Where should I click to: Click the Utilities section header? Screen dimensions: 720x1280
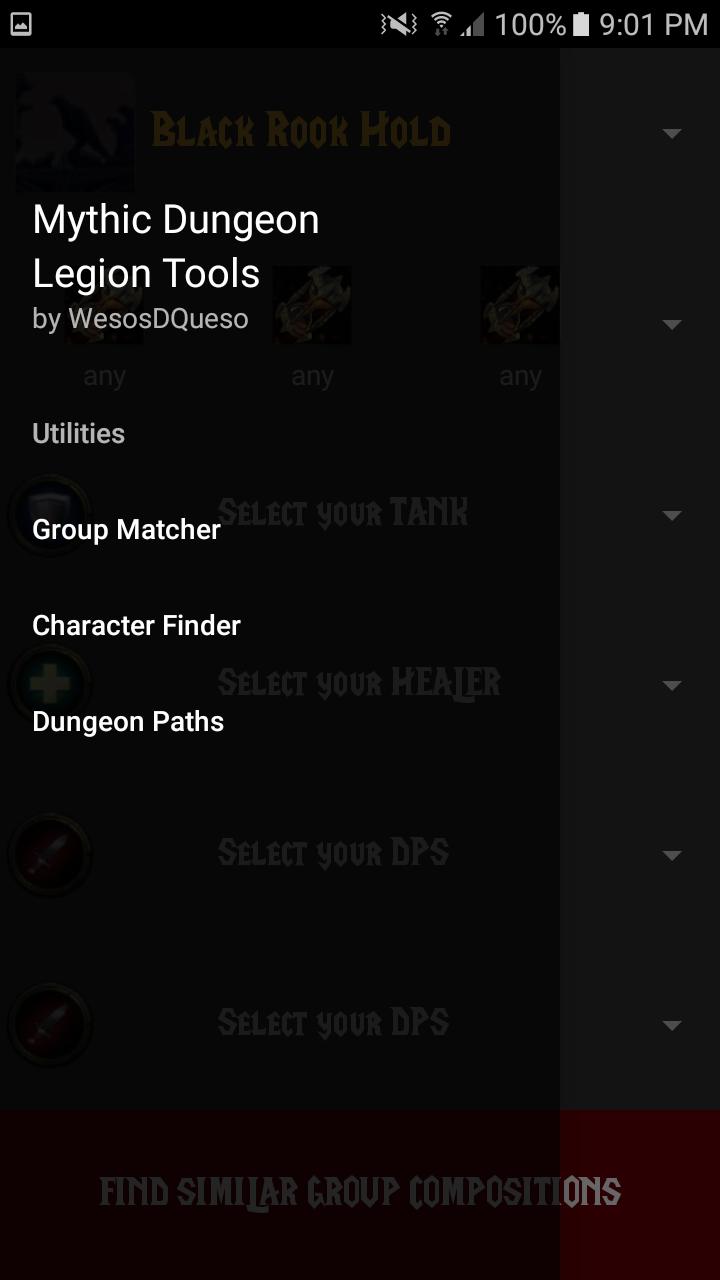pyautogui.click(x=78, y=433)
